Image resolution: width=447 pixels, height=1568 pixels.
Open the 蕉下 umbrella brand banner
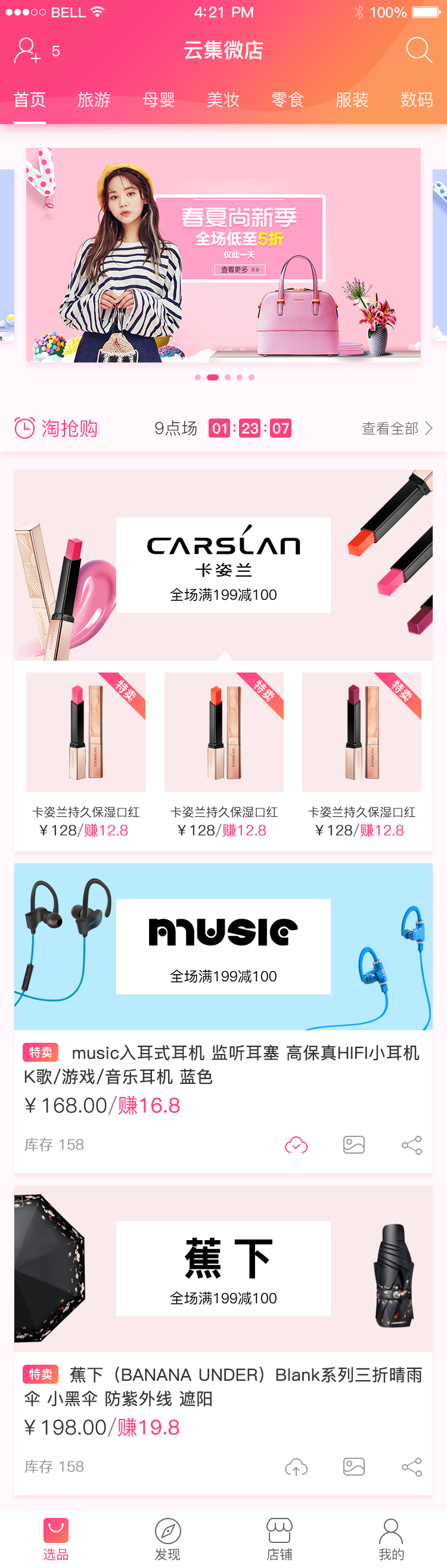(223, 1269)
